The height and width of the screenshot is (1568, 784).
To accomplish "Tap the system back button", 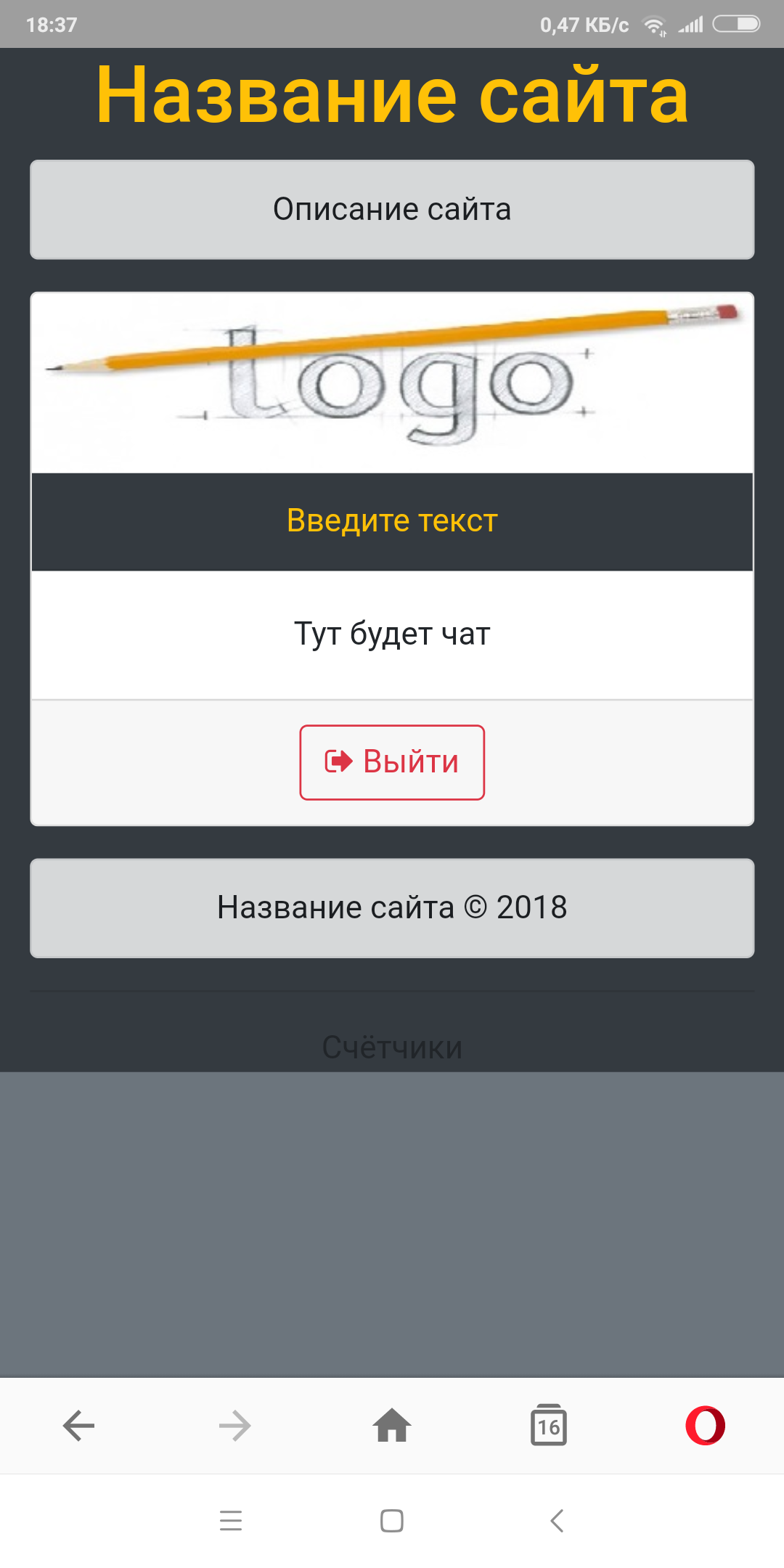I will [557, 1520].
